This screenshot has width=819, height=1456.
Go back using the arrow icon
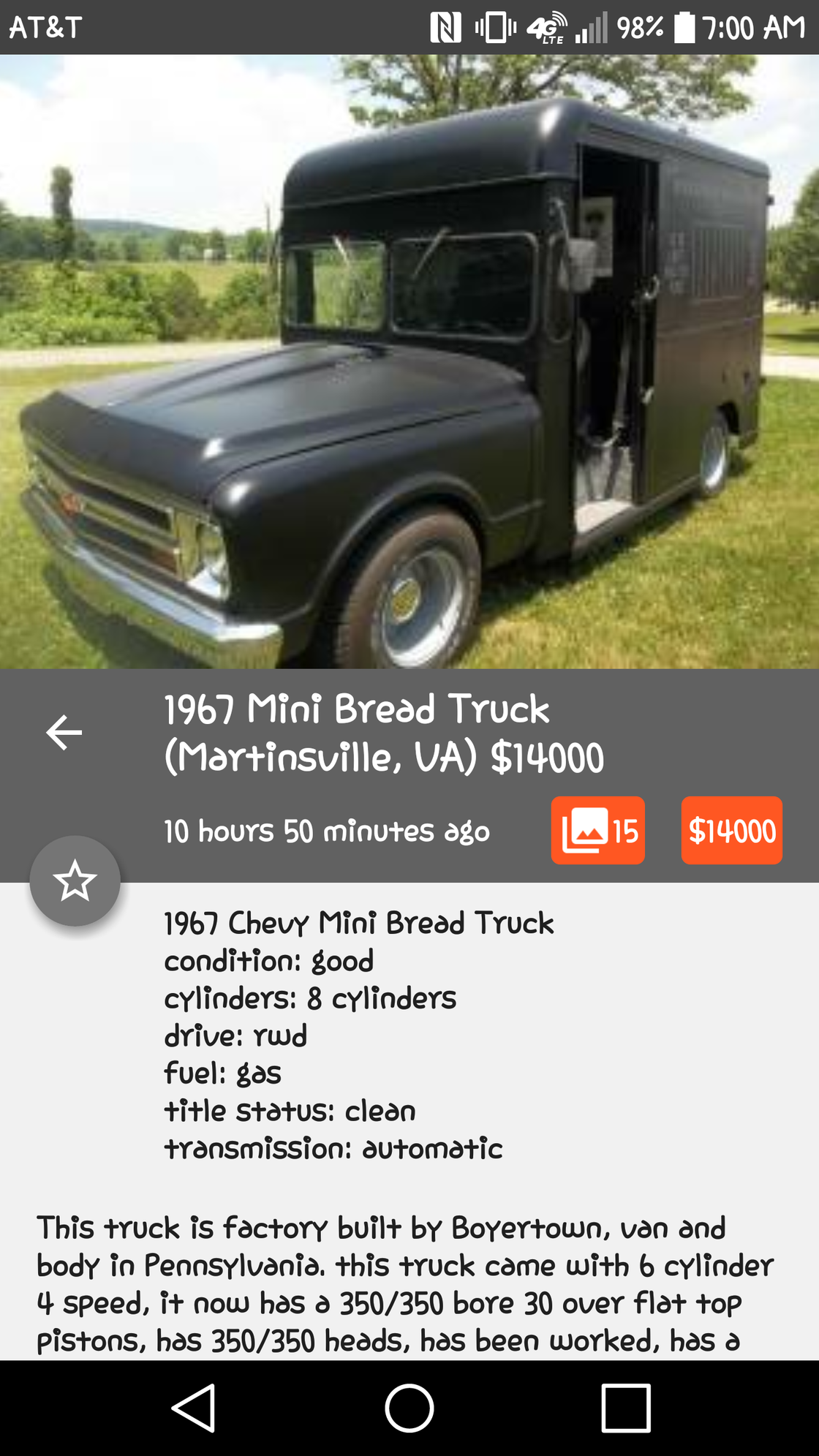point(64,732)
